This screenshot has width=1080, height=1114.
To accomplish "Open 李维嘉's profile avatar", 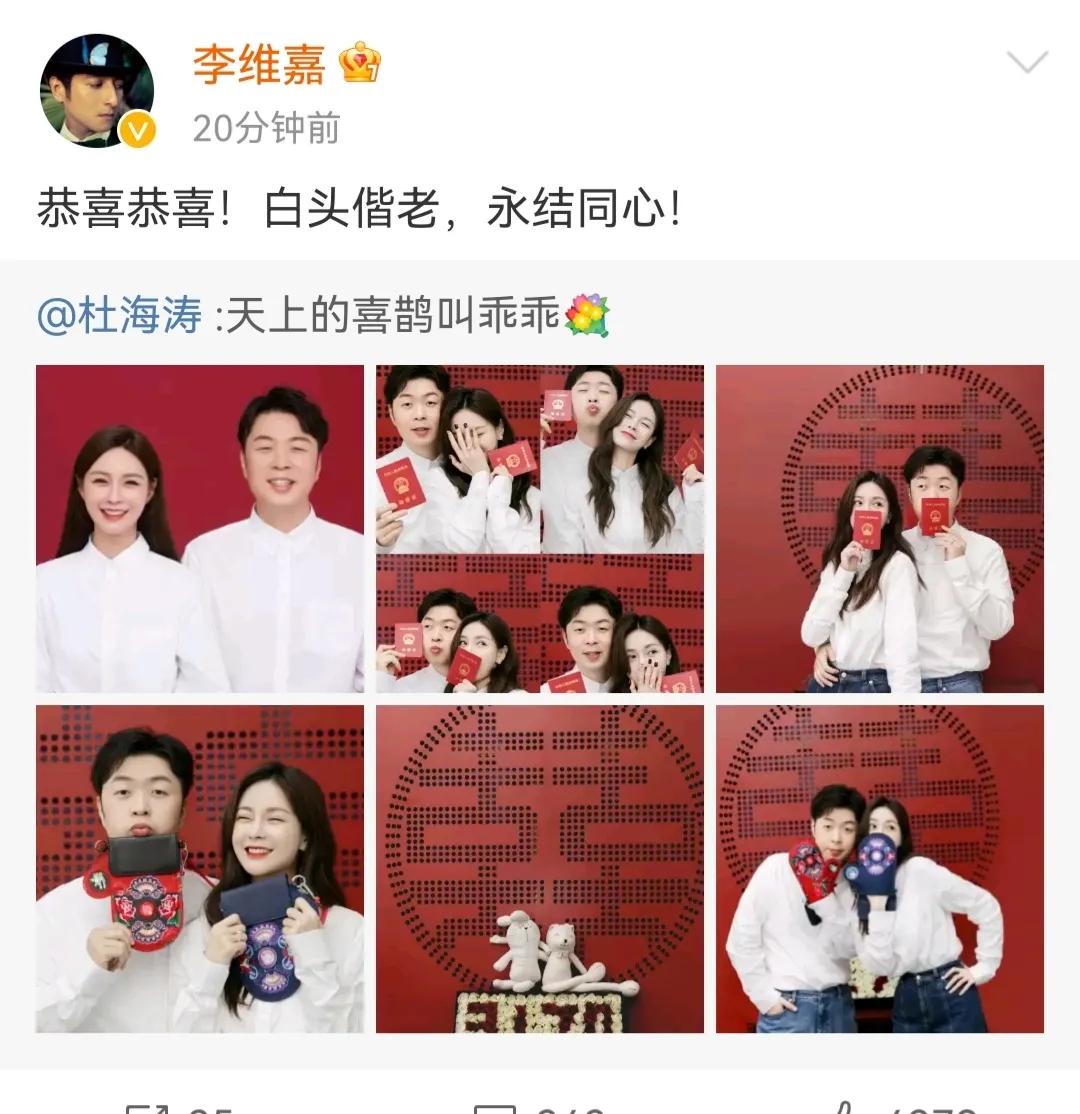I will (x=96, y=91).
